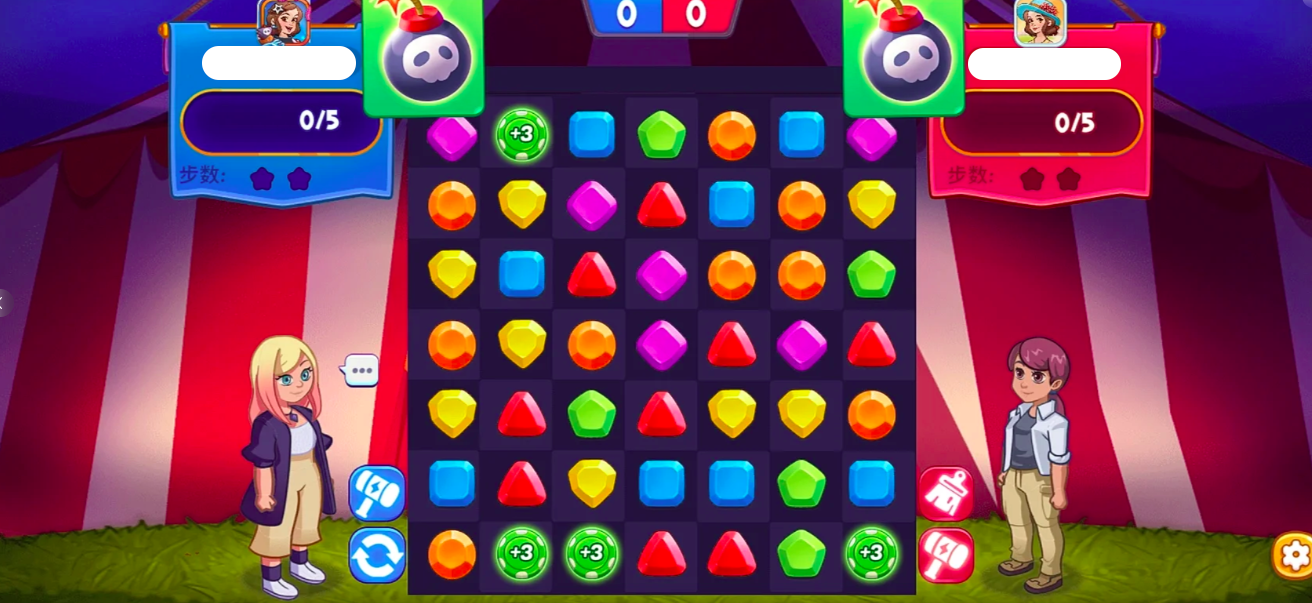Tap the blue shuffle refresh booster
Screen dimensions: 1312x603
(377, 556)
